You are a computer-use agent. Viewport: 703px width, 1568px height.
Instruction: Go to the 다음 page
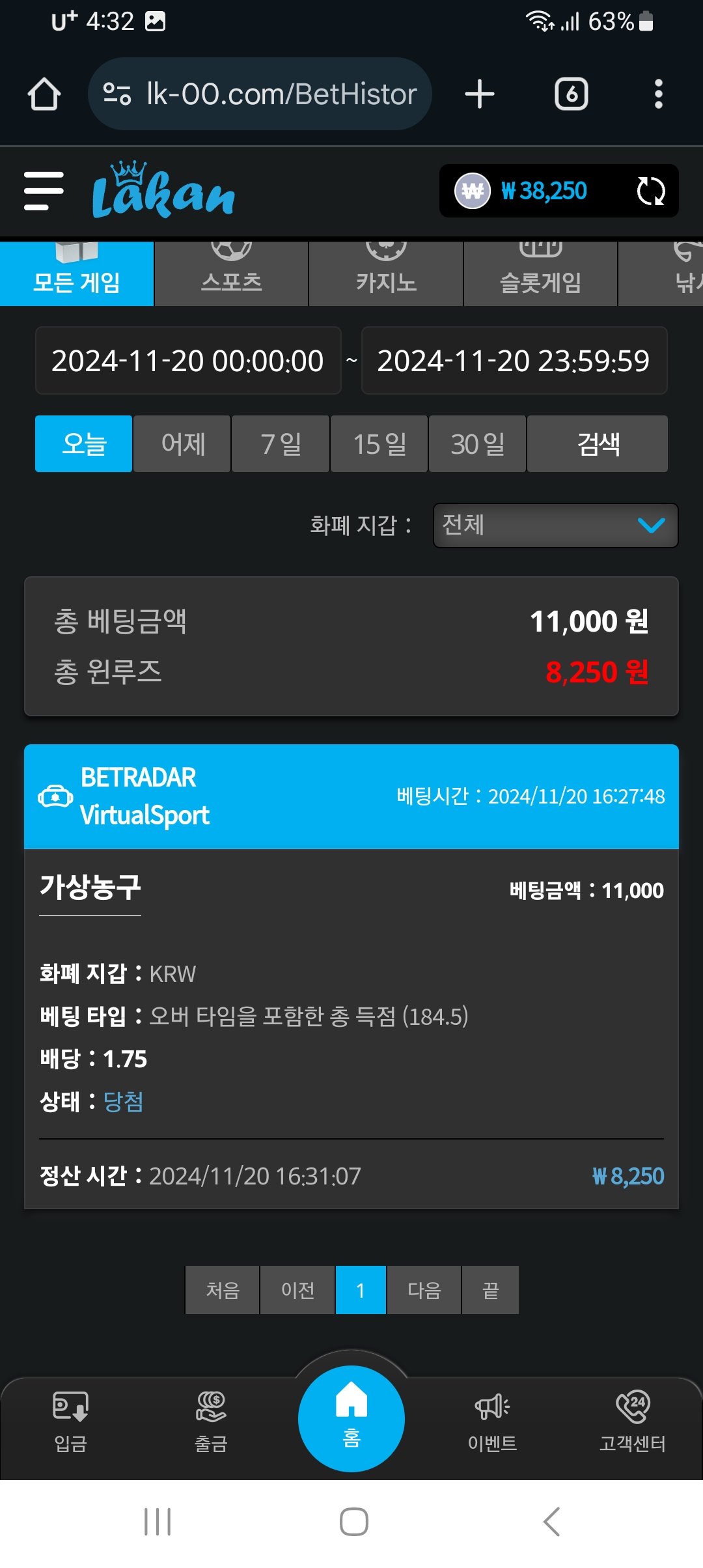[x=424, y=1290]
